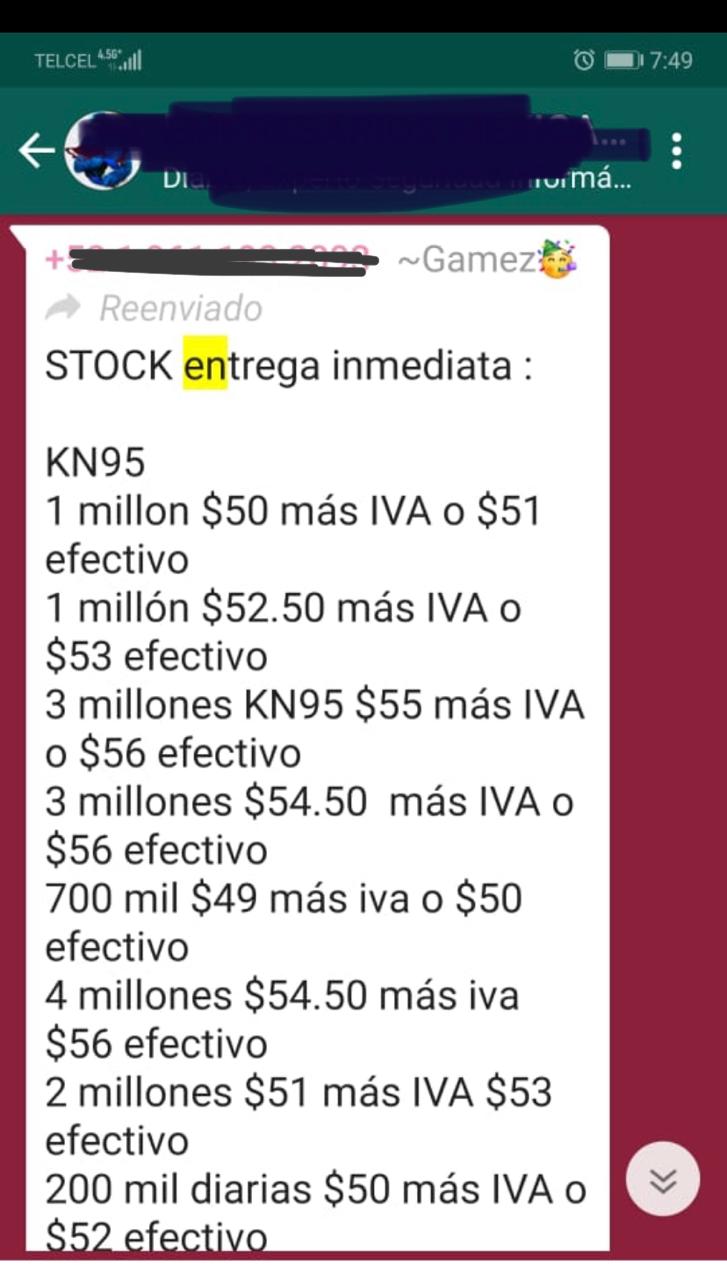Image resolution: width=727 pixels, height=1280 pixels.
Task: Open the group profile picture
Action: (x=96, y=151)
